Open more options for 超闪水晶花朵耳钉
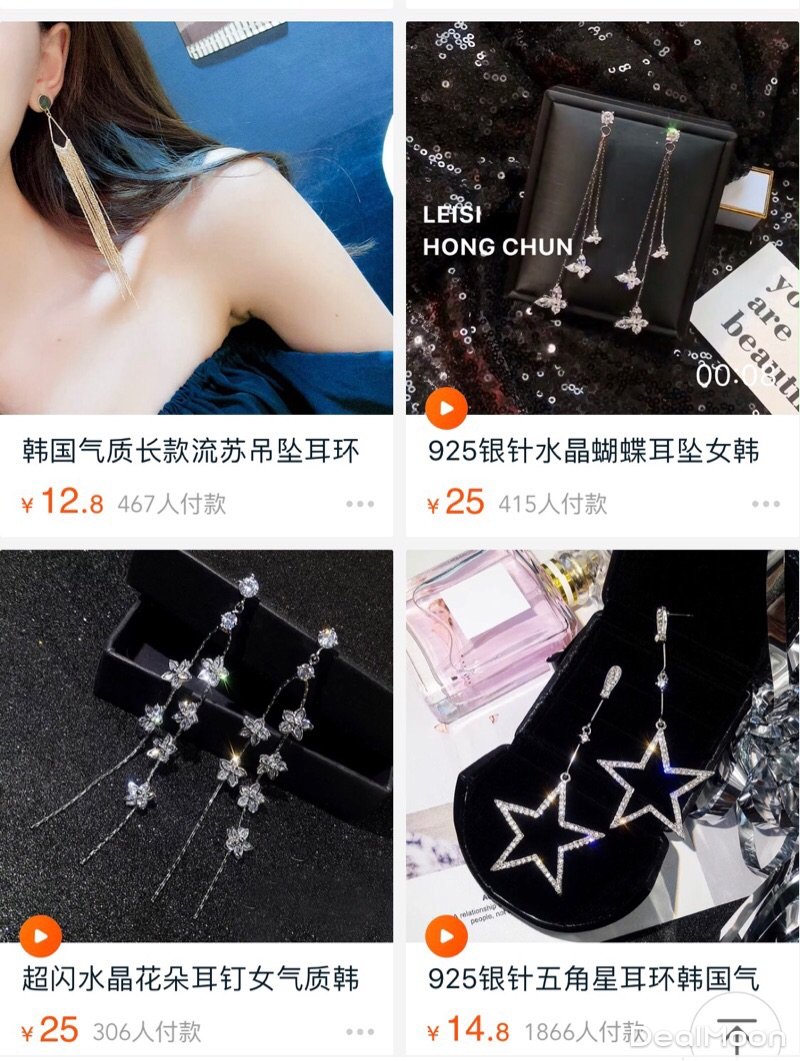 360,1031
